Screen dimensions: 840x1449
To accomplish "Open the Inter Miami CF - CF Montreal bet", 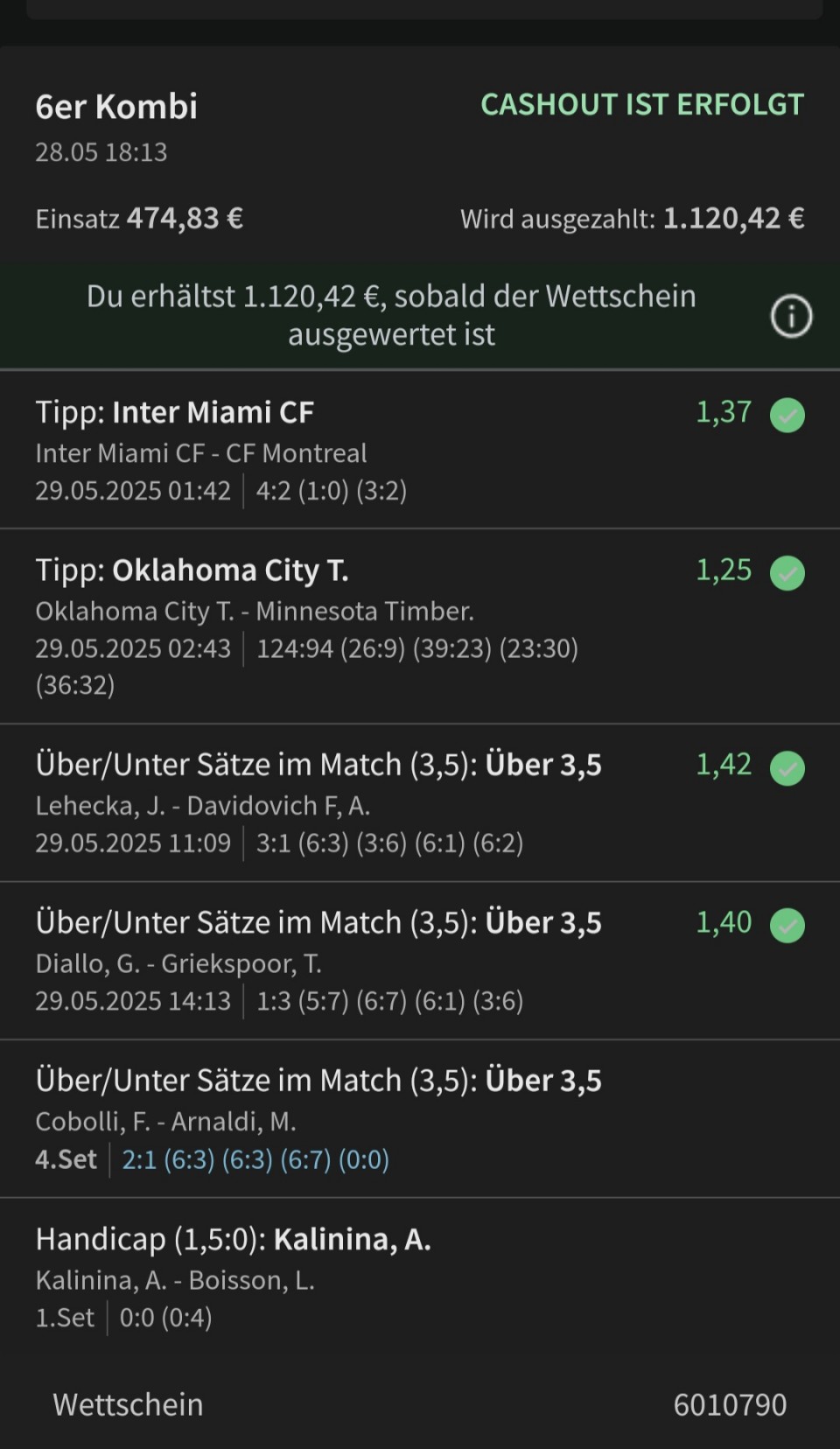I will [x=420, y=450].
